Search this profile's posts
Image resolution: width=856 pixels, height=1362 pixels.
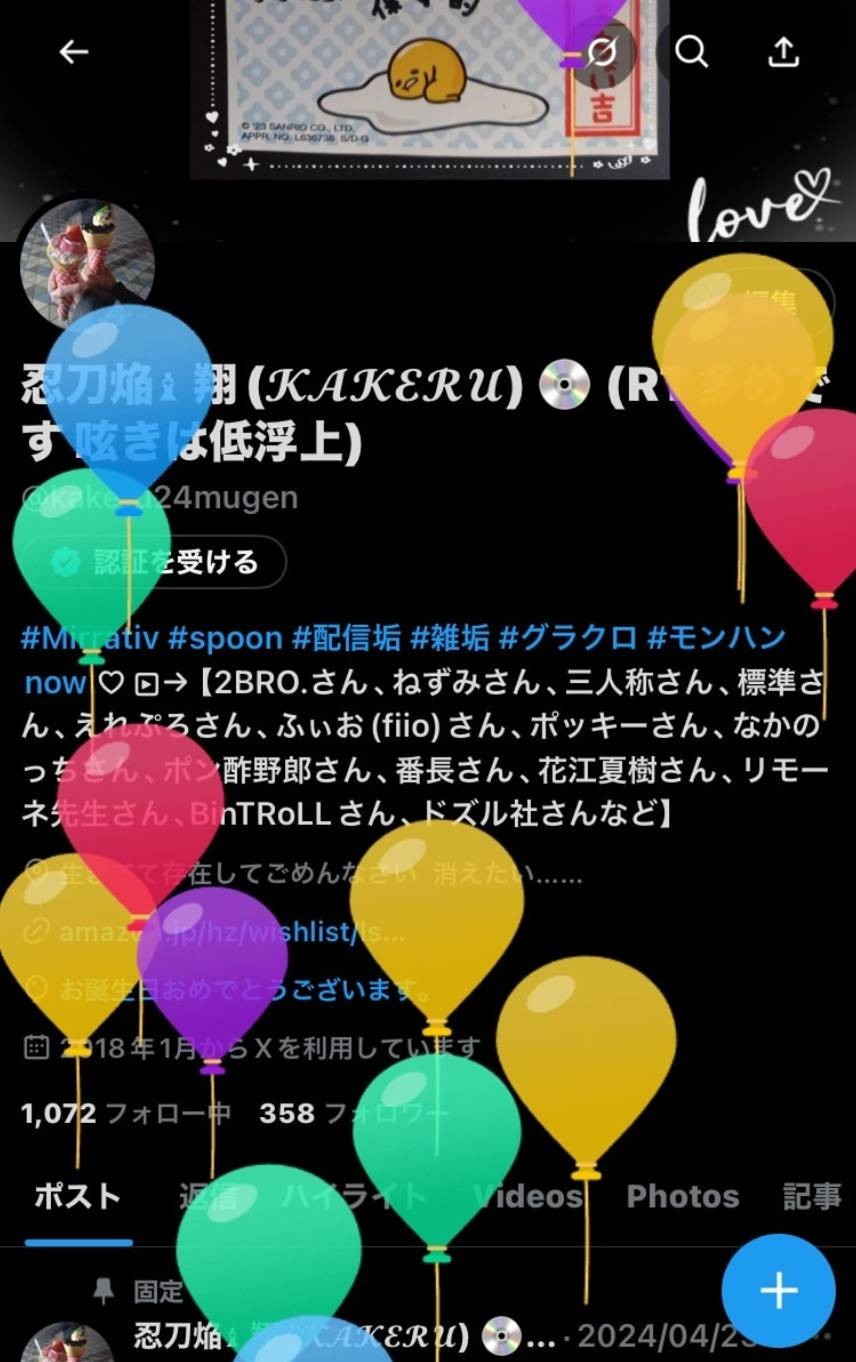pos(691,52)
